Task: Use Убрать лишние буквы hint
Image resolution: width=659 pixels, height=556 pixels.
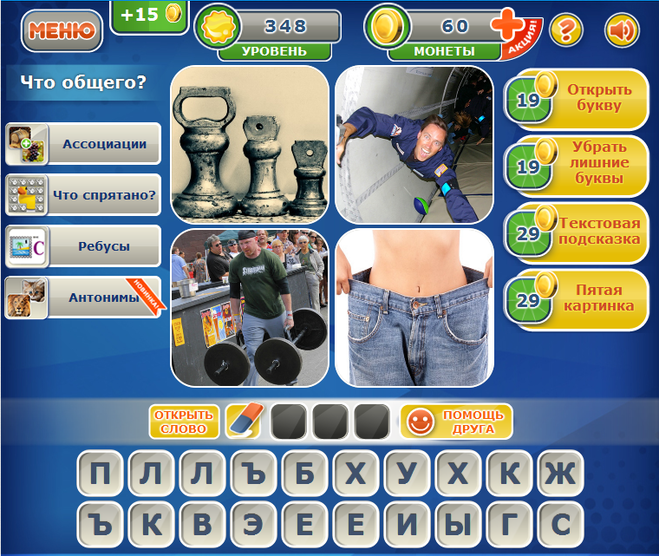Action: click(576, 163)
